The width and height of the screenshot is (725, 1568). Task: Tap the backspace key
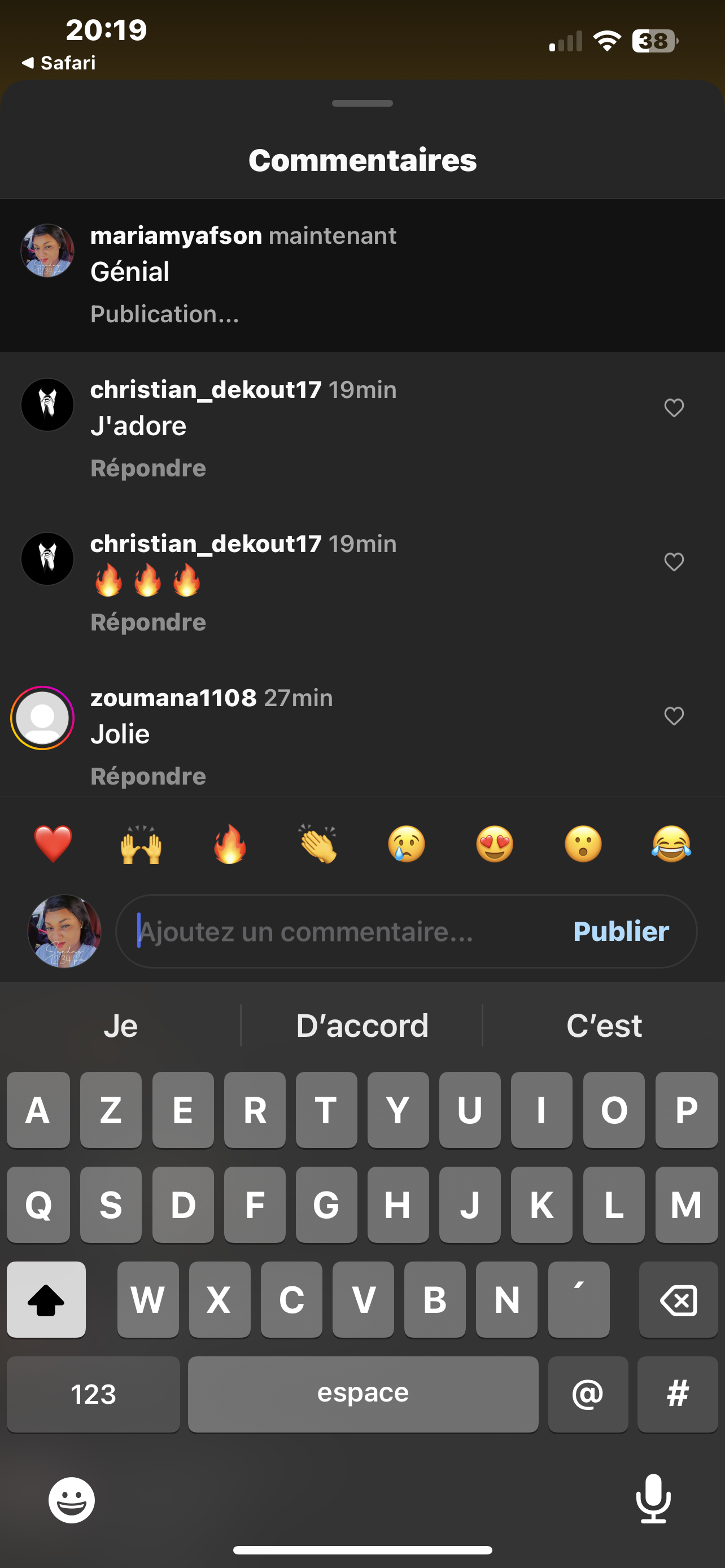point(678,1299)
